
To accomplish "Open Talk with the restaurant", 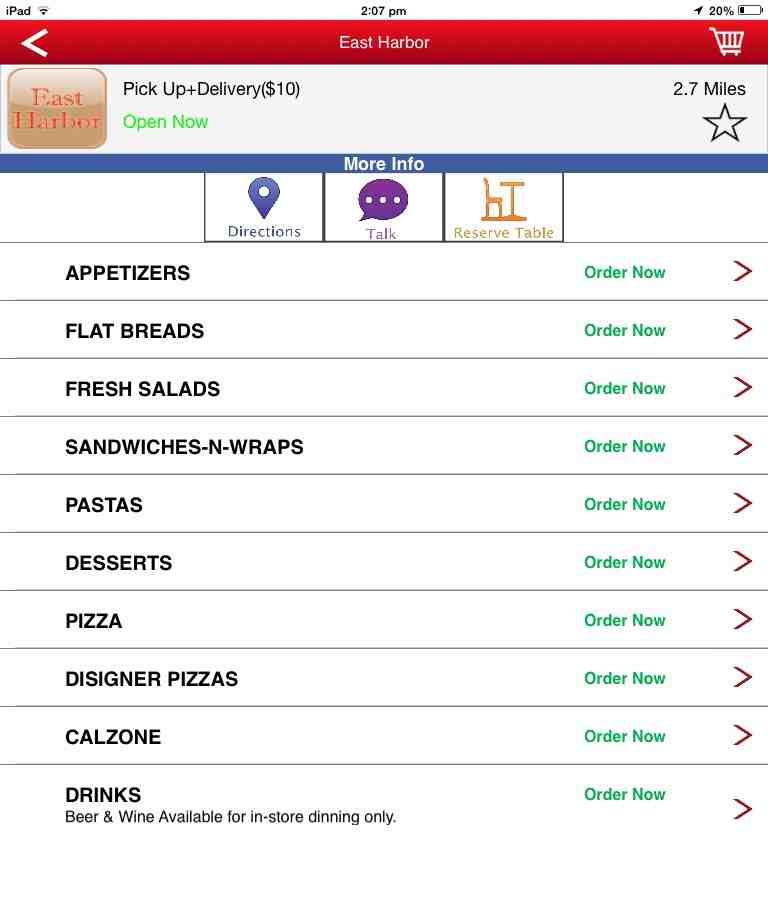I will tap(383, 208).
